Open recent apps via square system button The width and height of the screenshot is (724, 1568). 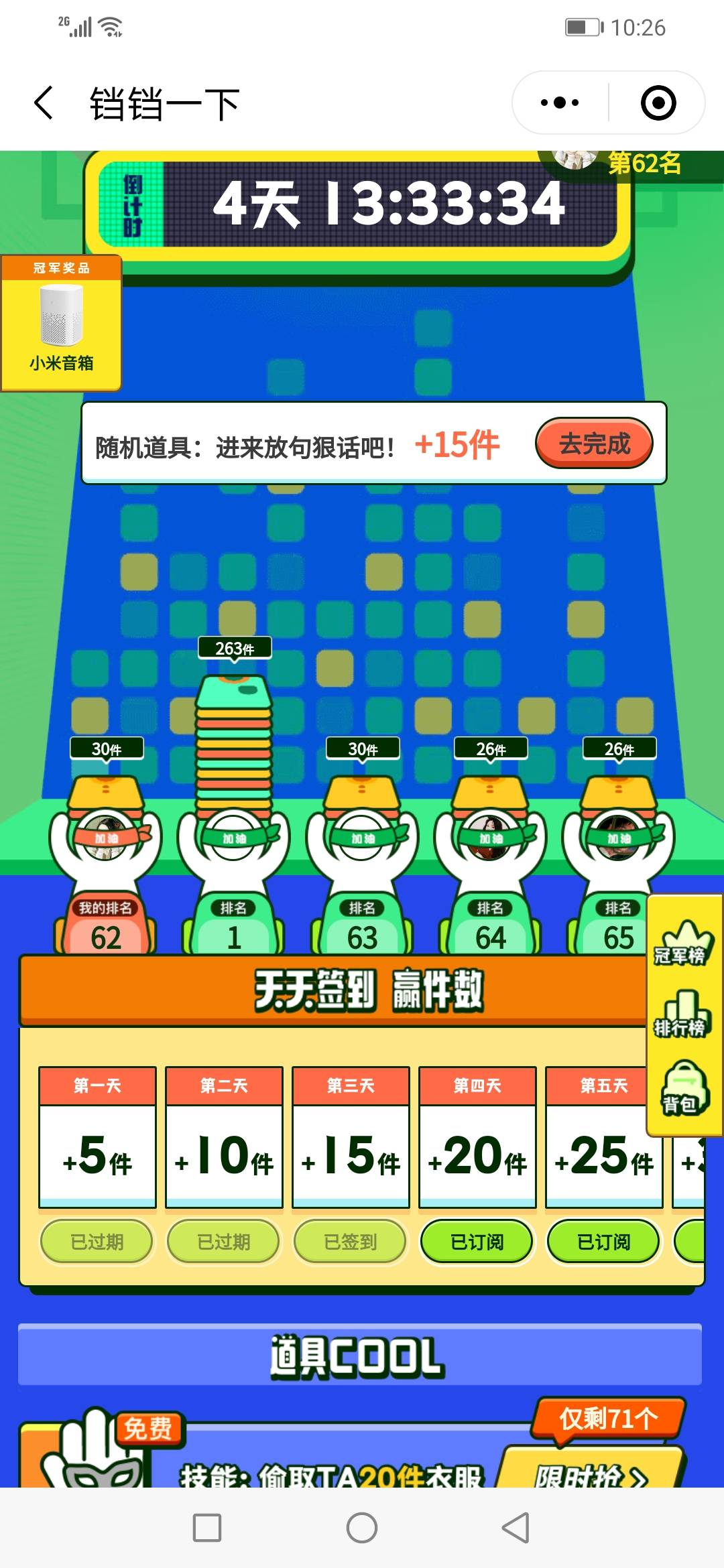coord(207,1528)
